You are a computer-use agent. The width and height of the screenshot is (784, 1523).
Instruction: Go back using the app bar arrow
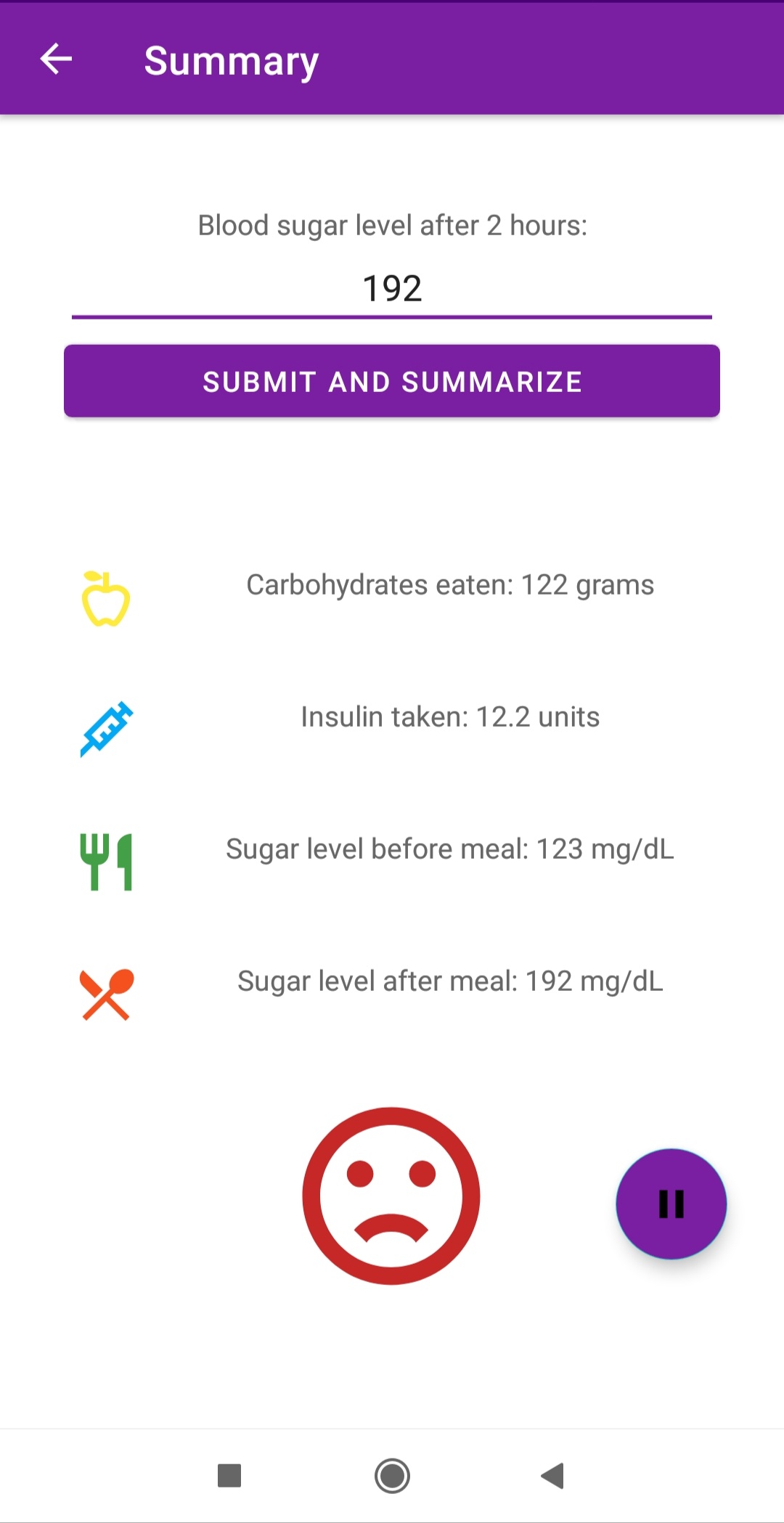(x=56, y=60)
